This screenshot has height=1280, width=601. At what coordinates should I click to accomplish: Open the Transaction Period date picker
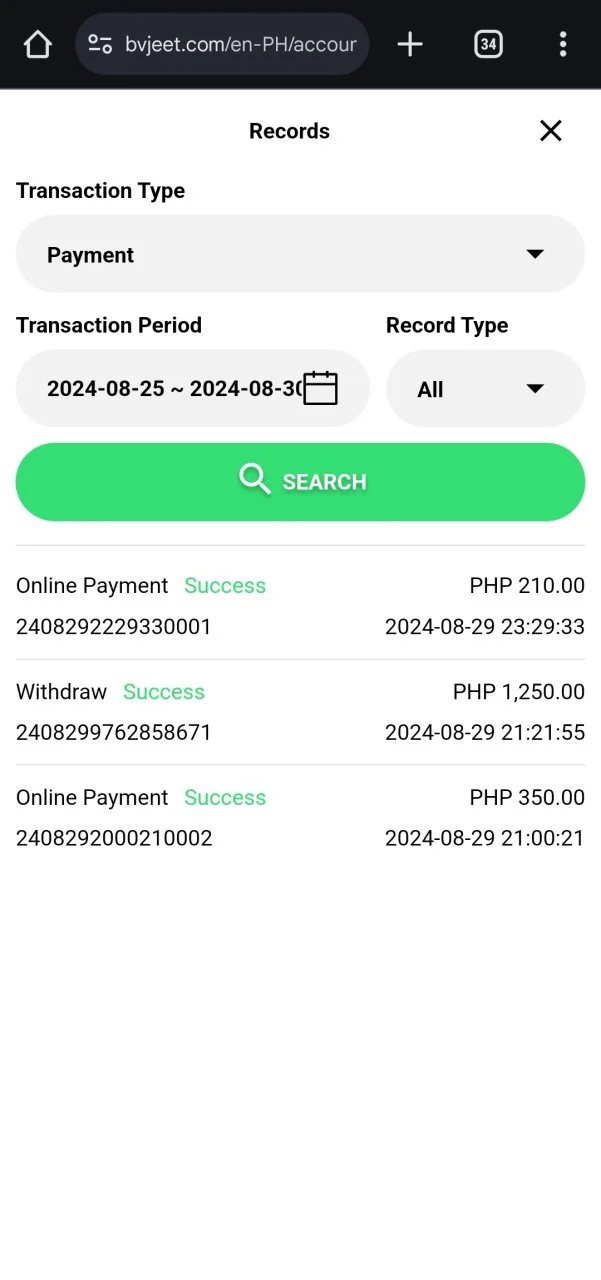coord(193,388)
